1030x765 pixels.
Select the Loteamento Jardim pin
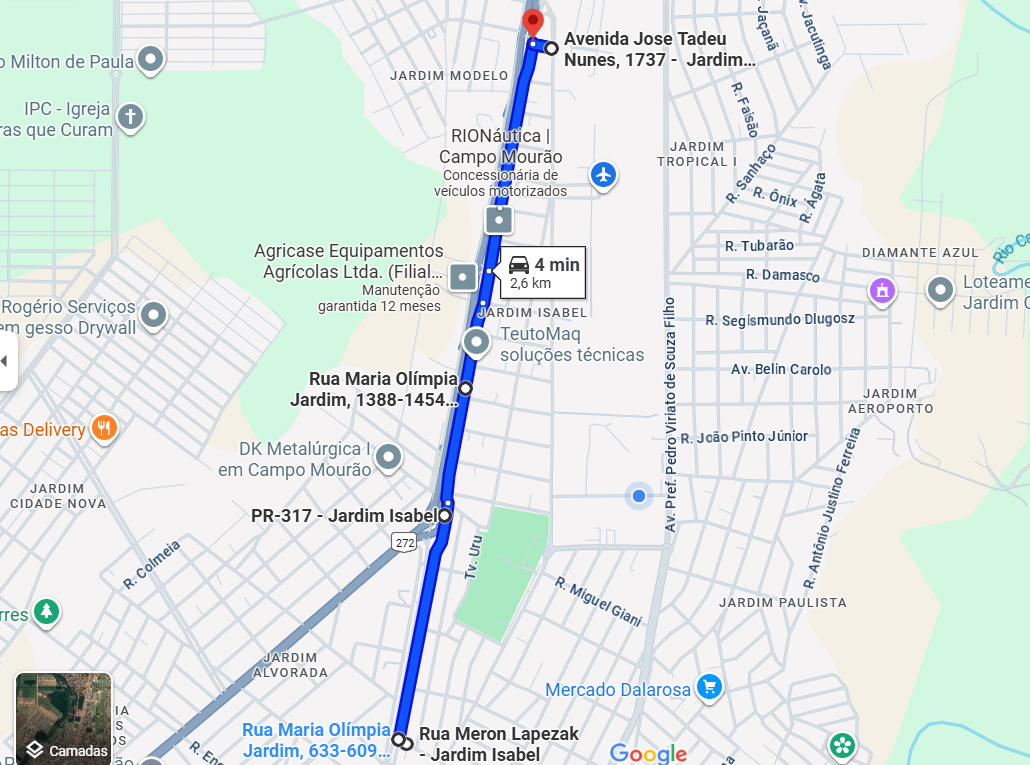(940, 291)
